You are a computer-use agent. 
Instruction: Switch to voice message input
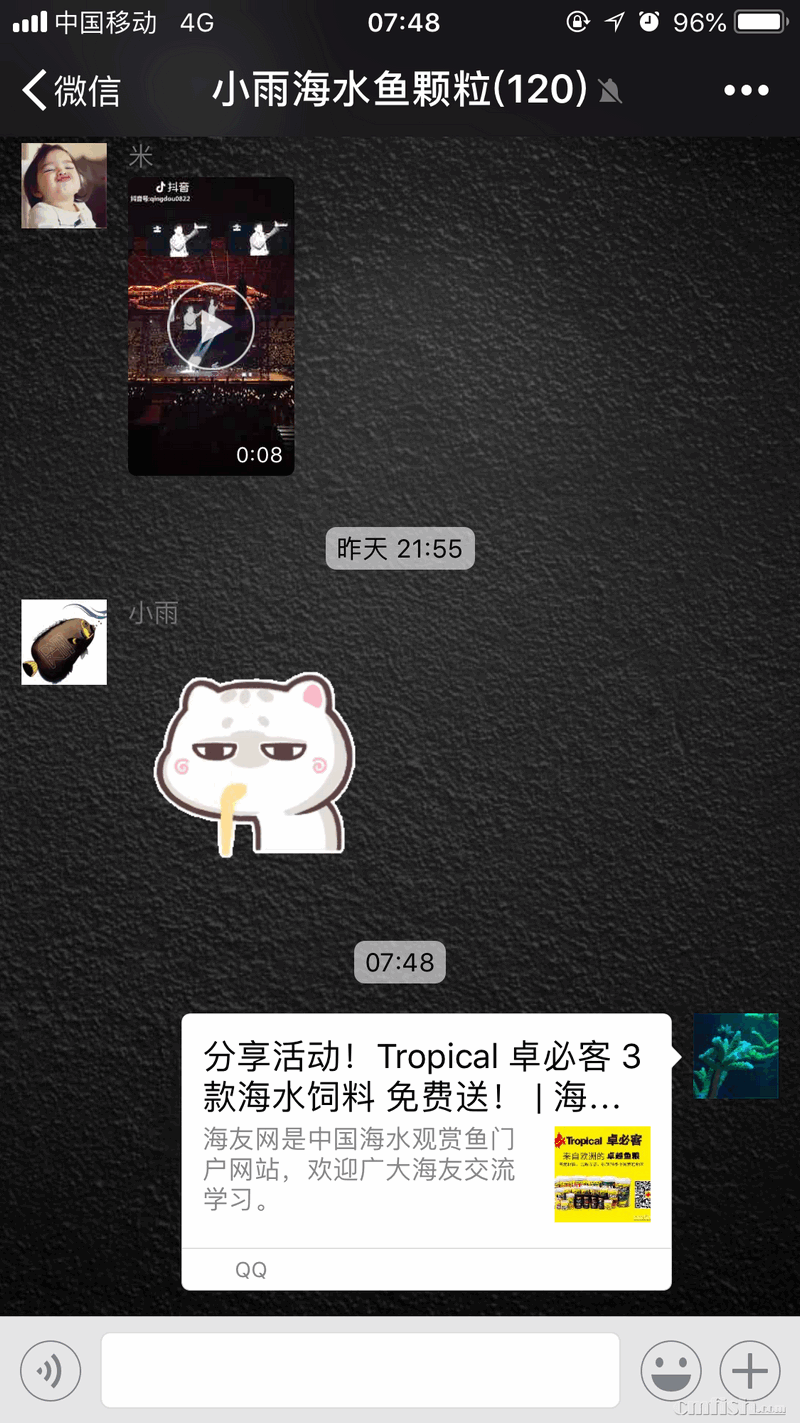pyautogui.click(x=50, y=1370)
